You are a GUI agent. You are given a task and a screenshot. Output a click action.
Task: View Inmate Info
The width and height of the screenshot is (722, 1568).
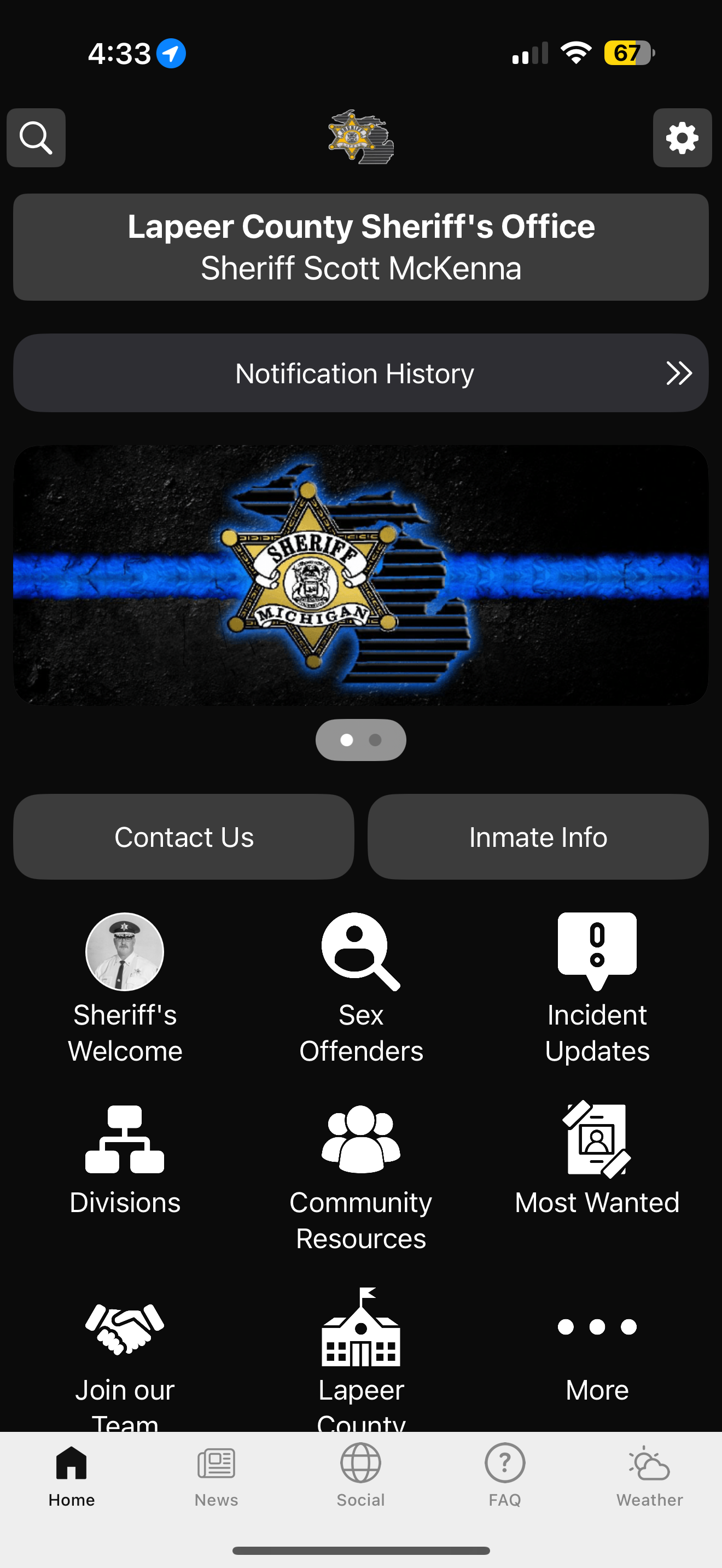[x=538, y=836]
